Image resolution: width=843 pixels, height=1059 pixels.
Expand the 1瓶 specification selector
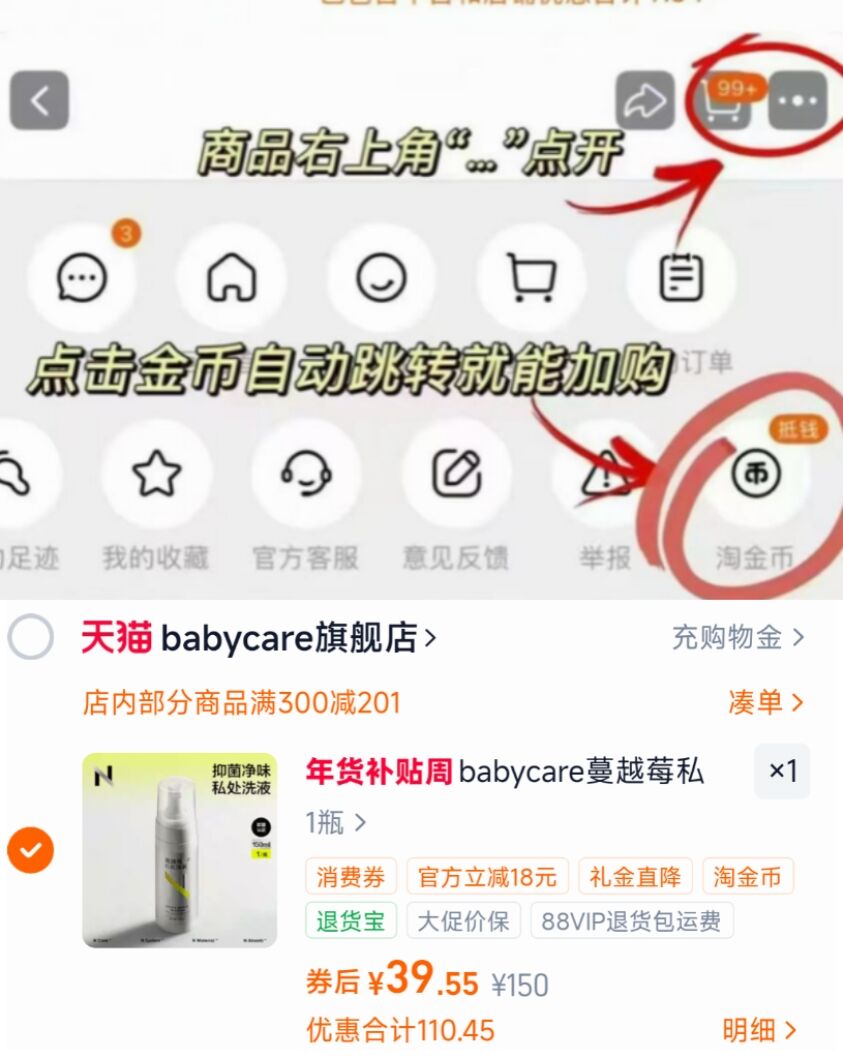tap(316, 823)
